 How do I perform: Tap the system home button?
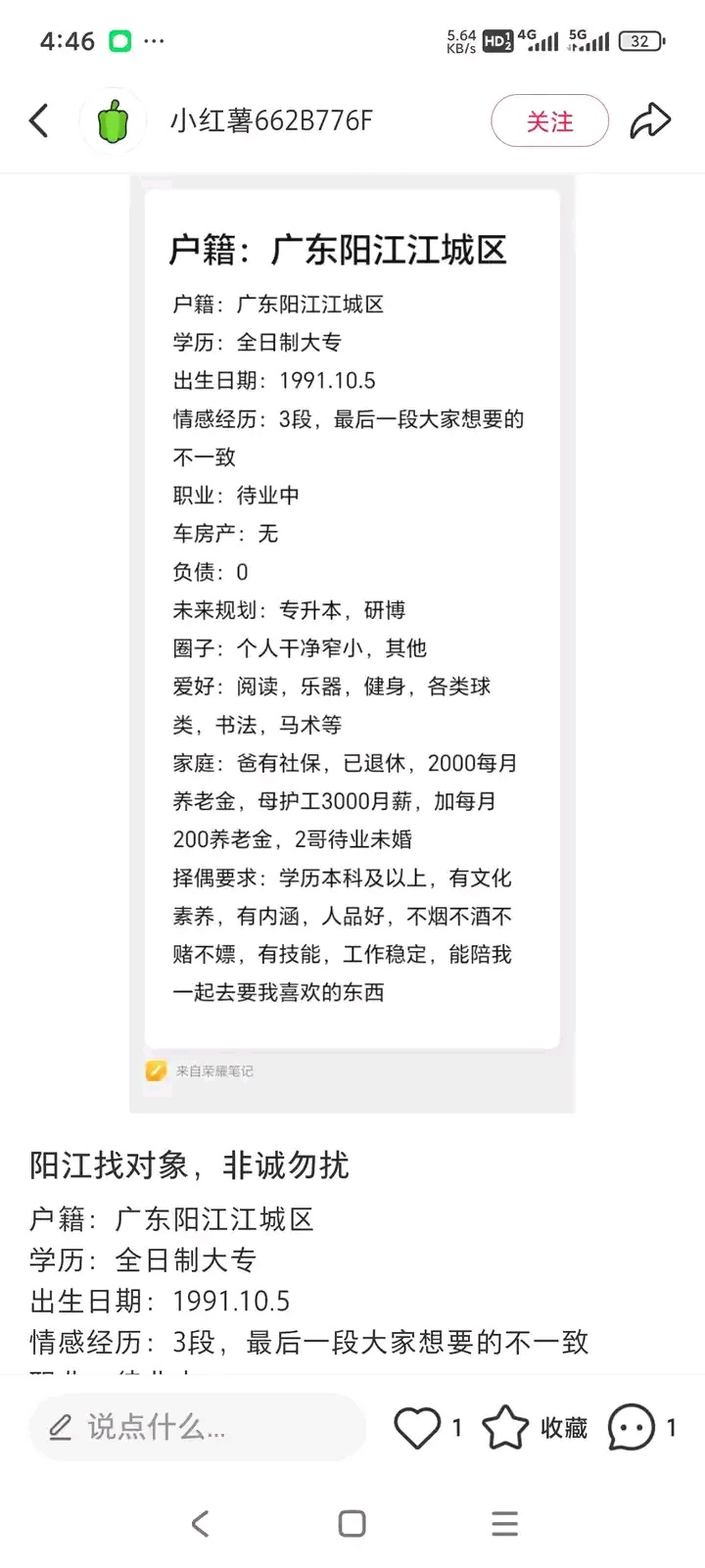pos(352,1523)
